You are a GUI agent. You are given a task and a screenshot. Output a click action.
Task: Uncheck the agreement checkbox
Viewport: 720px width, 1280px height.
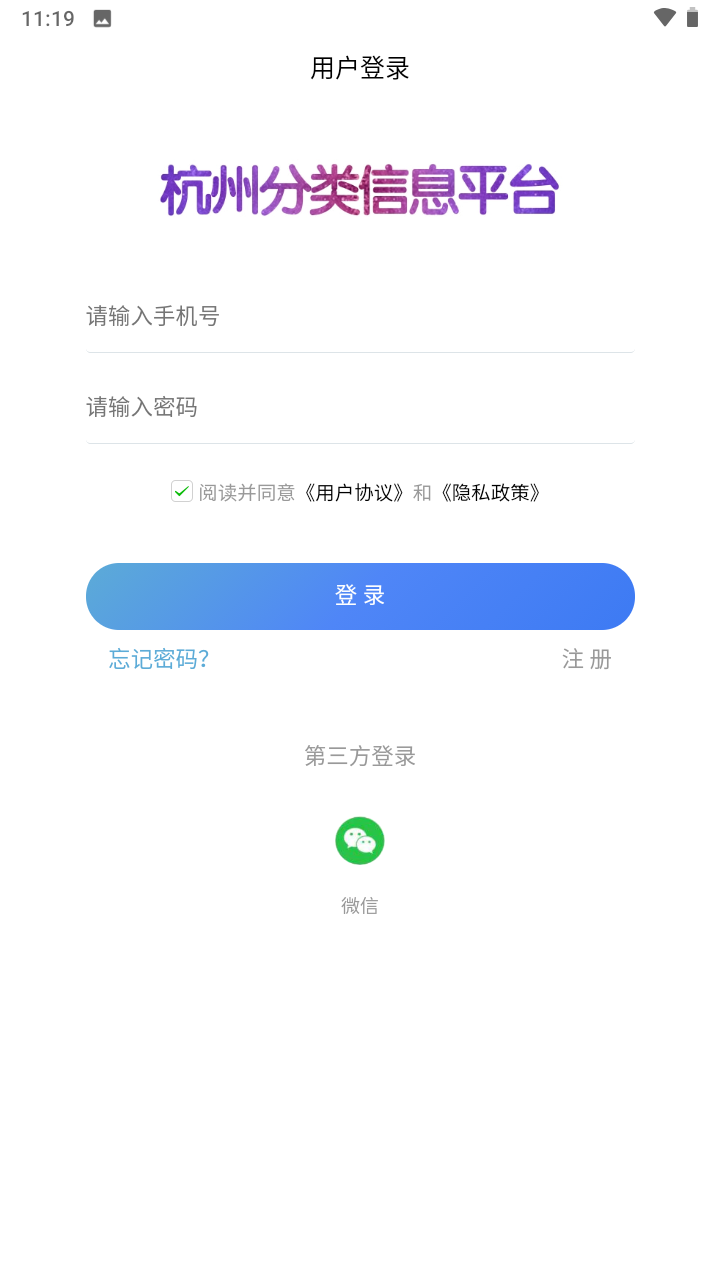182,491
